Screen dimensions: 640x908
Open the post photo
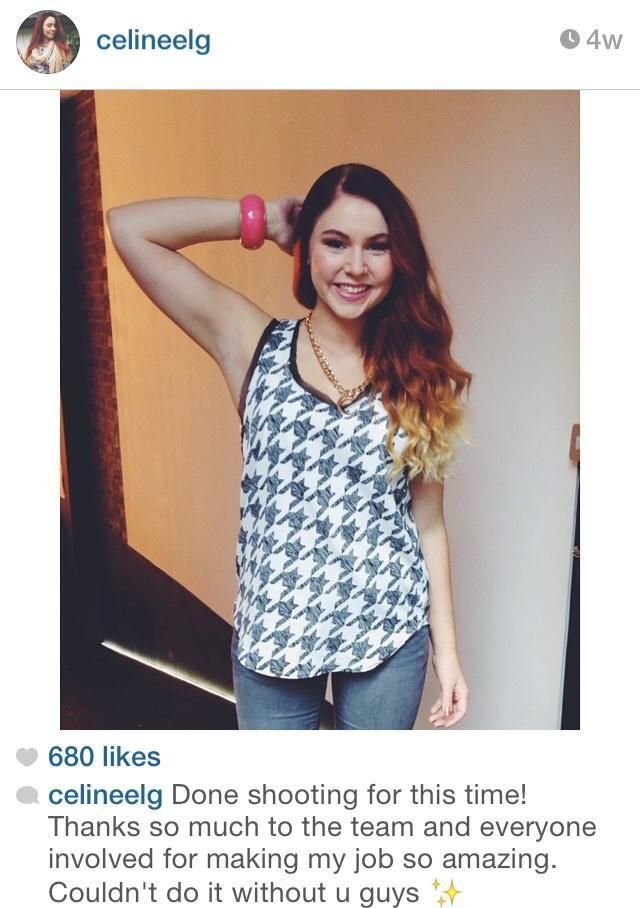(320, 410)
